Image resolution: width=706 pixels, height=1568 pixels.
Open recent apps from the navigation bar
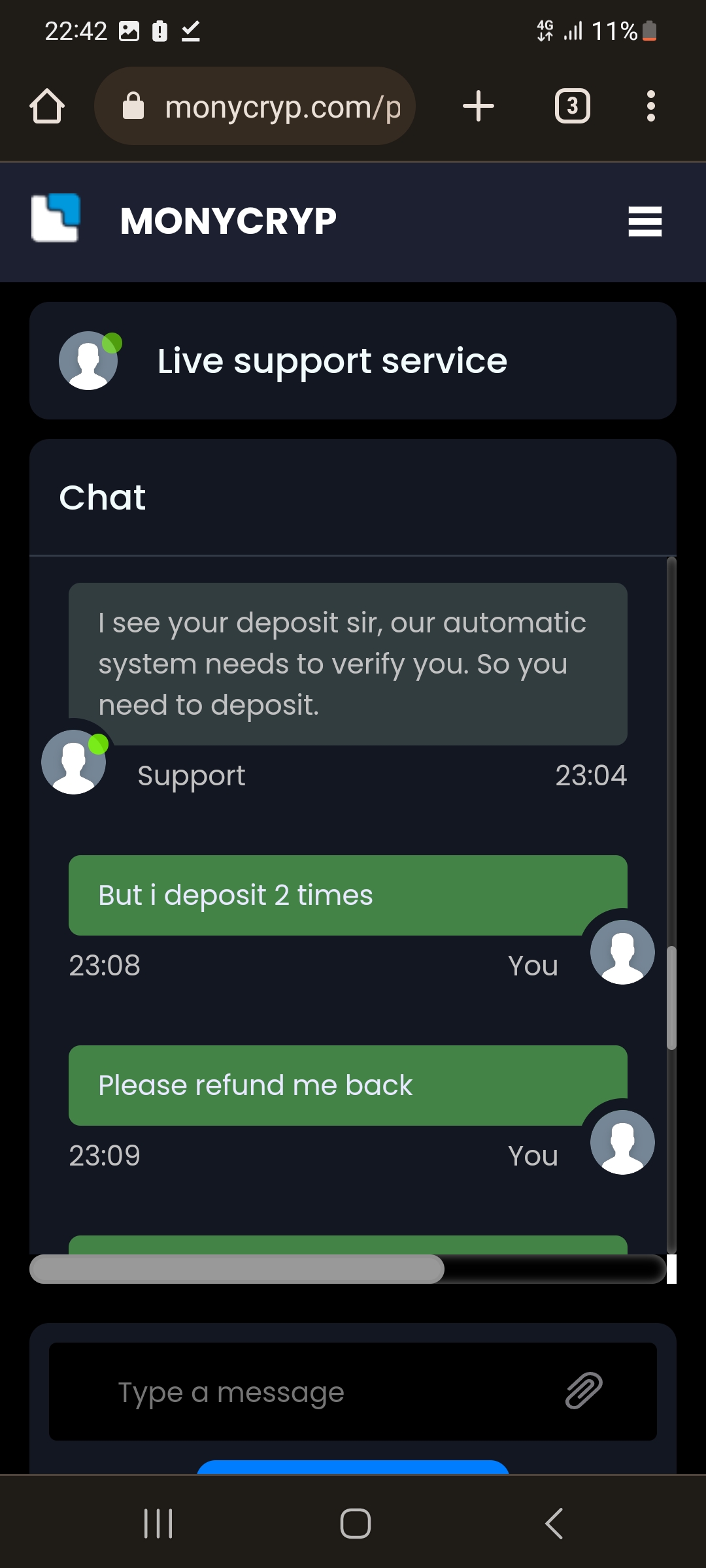158,1524
